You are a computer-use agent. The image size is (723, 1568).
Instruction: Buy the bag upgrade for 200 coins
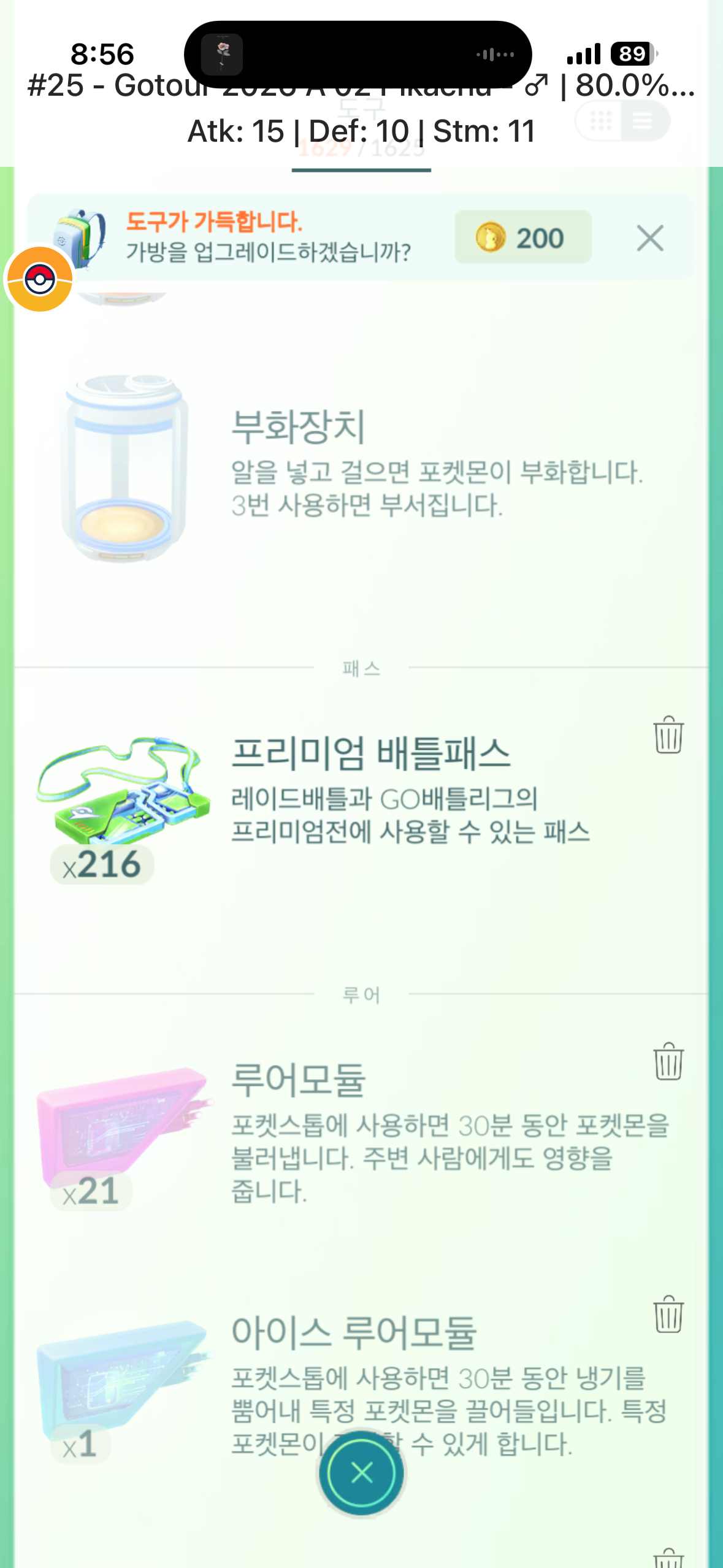click(522, 238)
